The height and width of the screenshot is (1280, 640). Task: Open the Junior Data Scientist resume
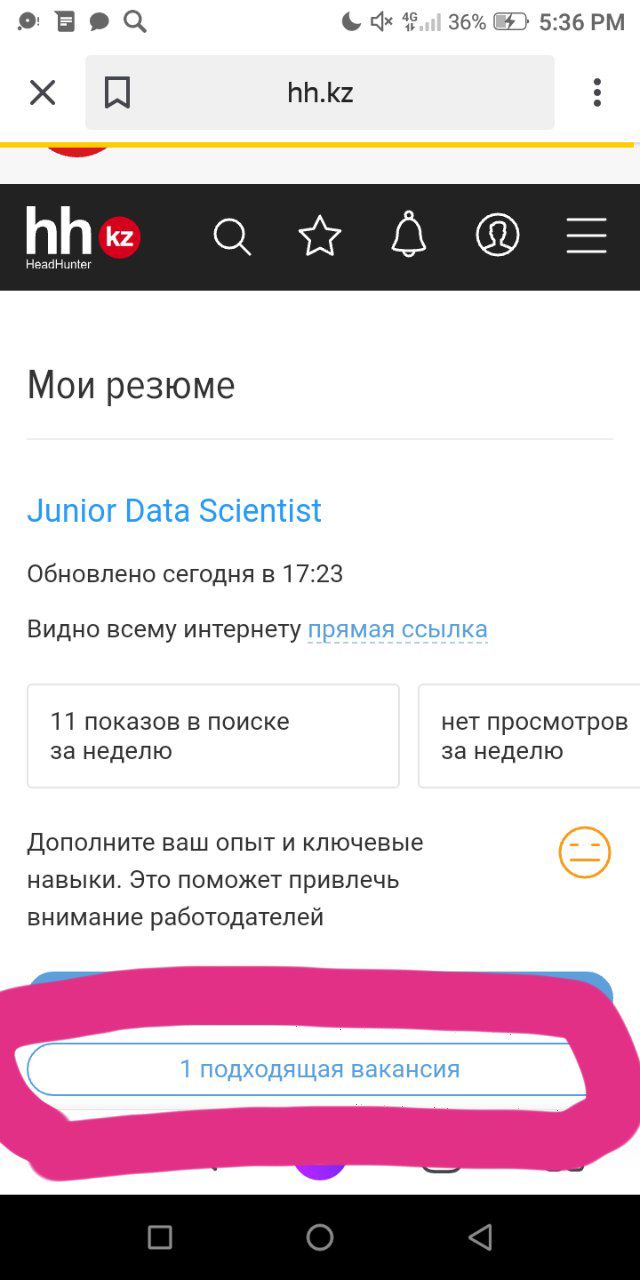[174, 511]
